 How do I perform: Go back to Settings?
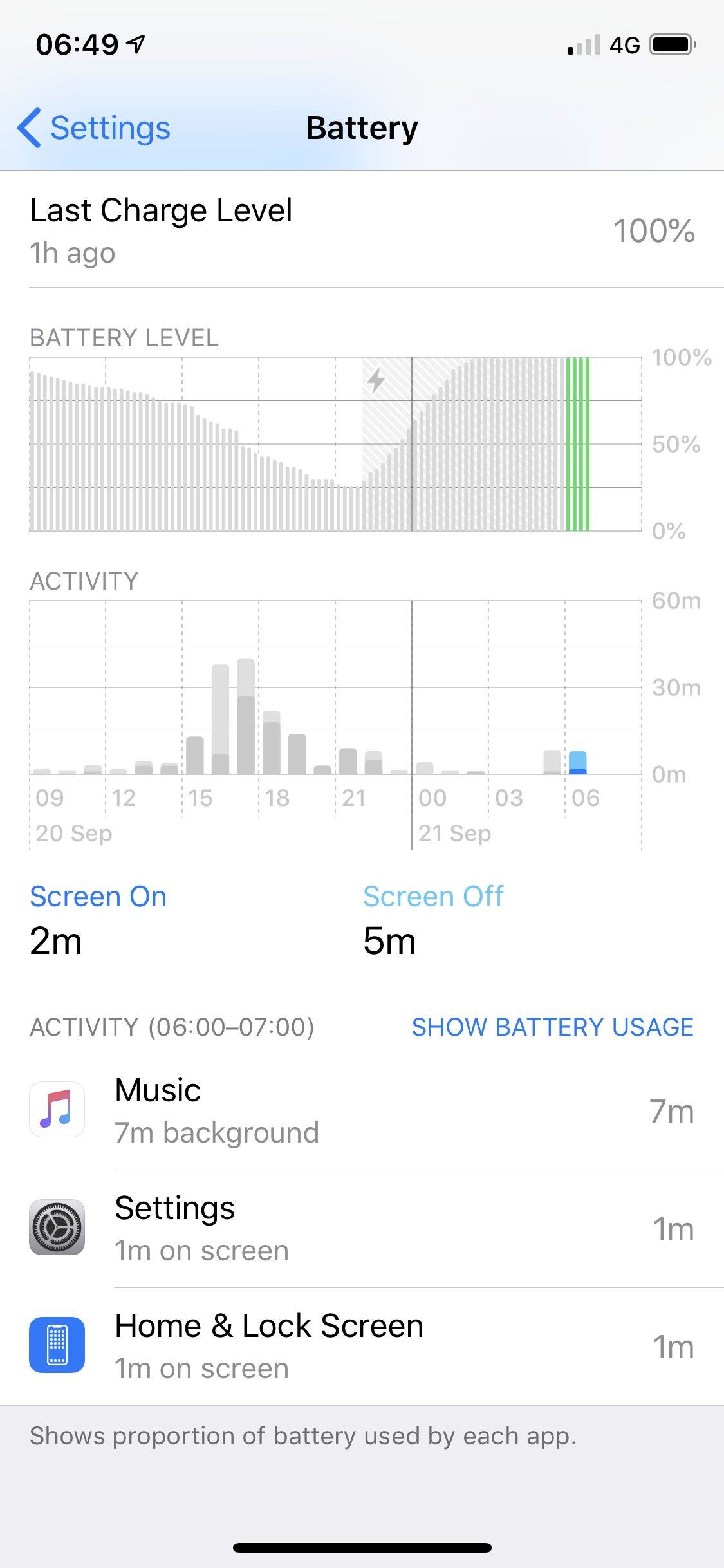(94, 128)
